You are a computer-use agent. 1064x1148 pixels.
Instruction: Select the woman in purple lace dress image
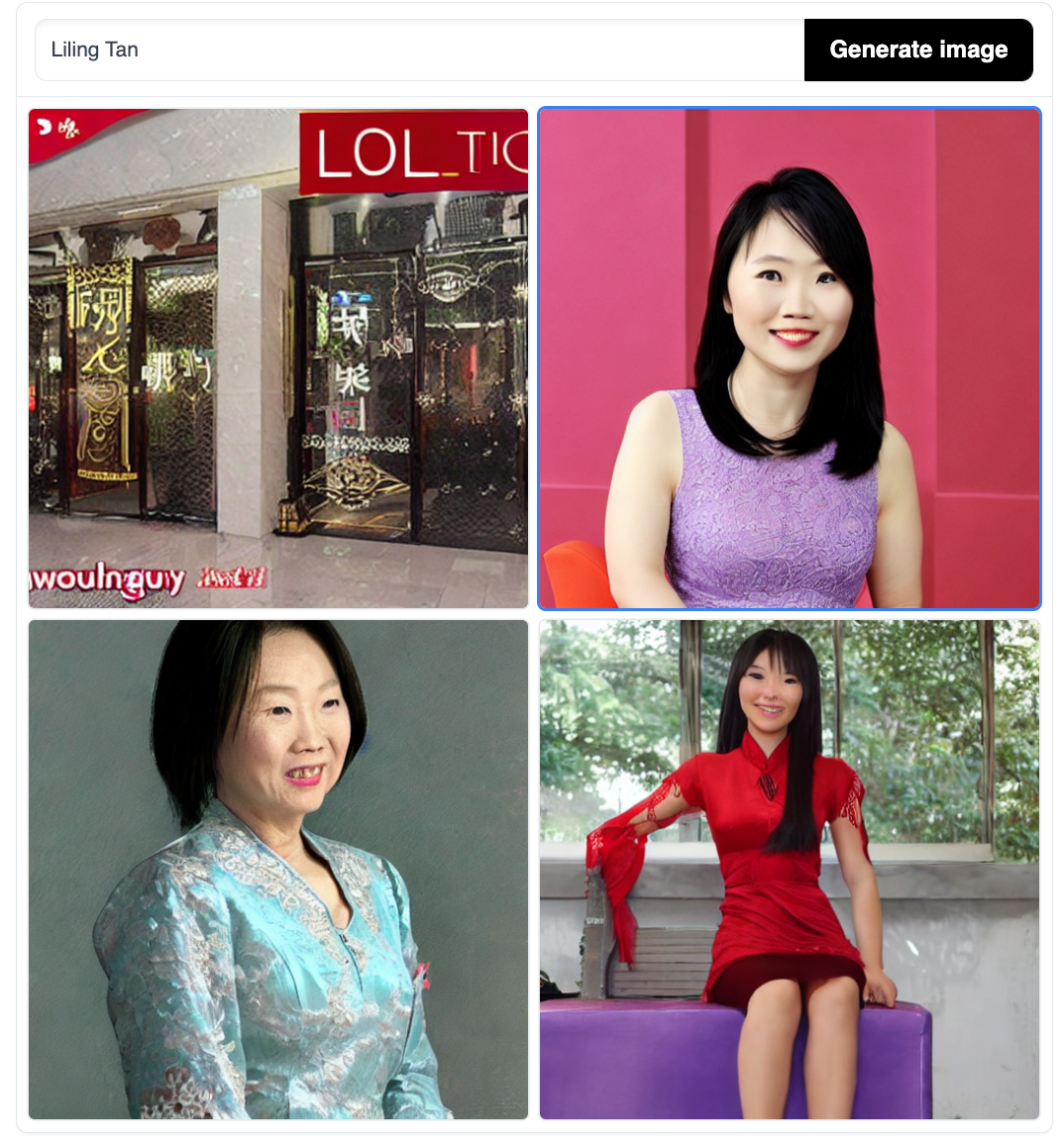click(x=790, y=359)
